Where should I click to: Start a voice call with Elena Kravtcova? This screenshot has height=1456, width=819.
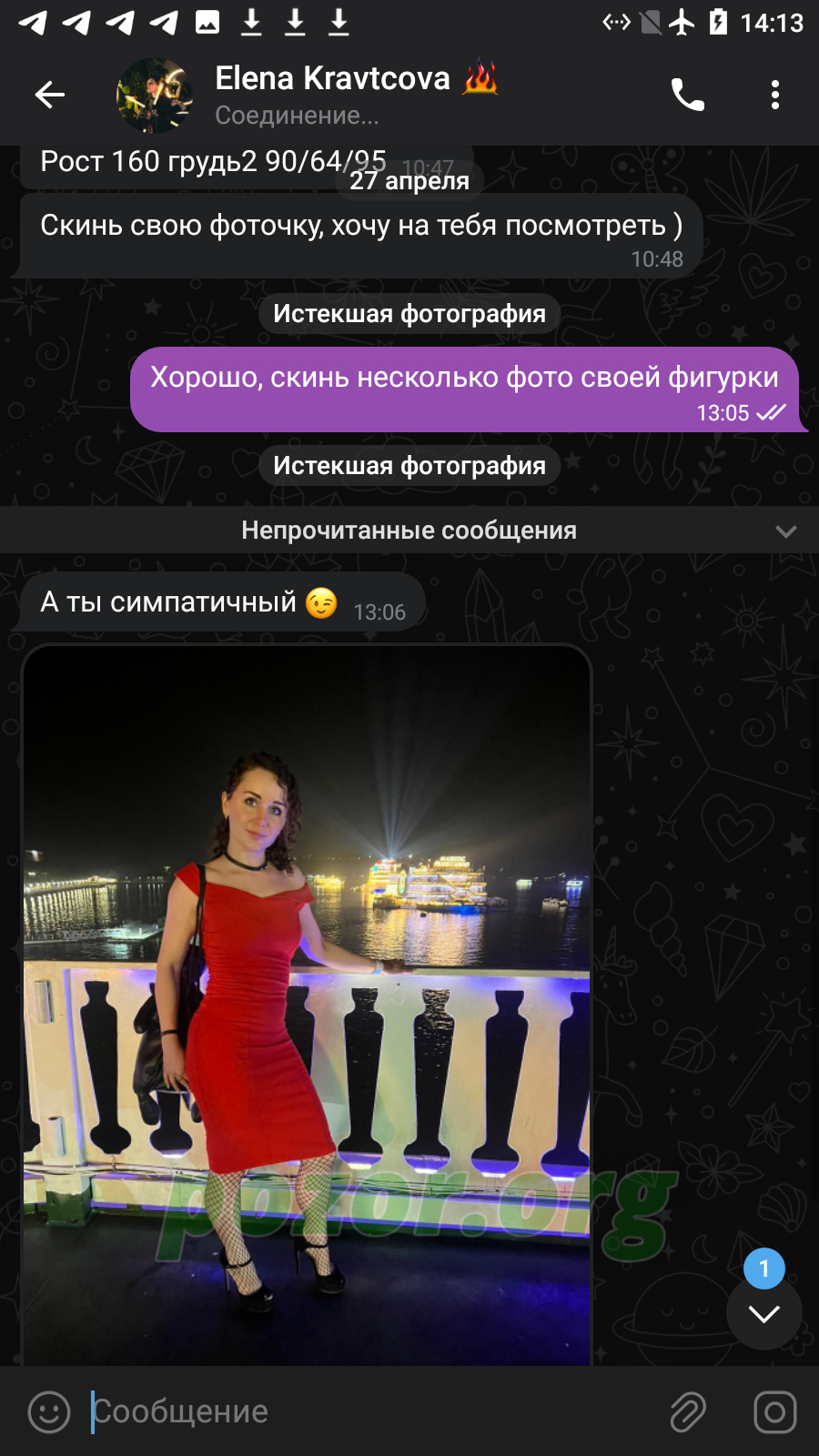pyautogui.click(x=687, y=95)
